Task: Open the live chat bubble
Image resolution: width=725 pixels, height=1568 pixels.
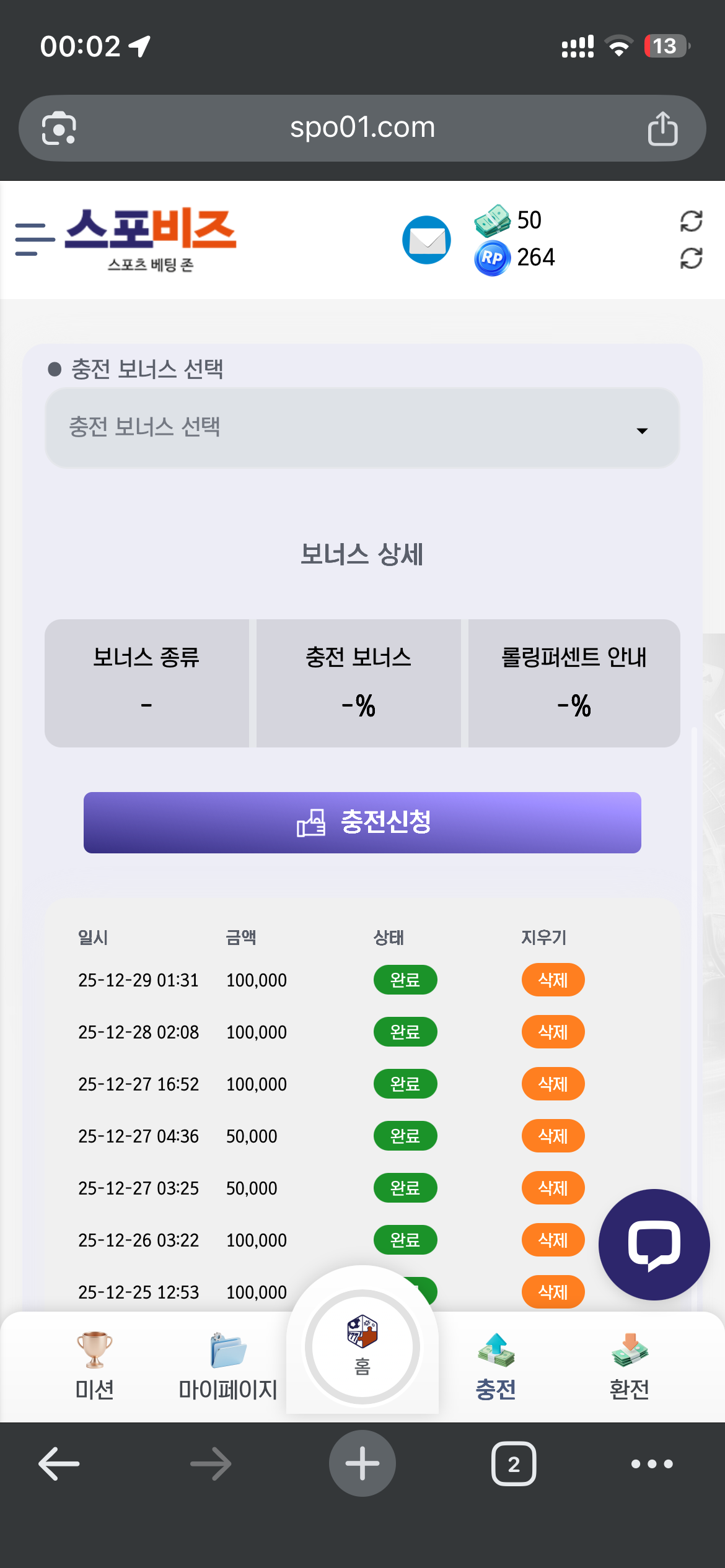Action: click(654, 1245)
